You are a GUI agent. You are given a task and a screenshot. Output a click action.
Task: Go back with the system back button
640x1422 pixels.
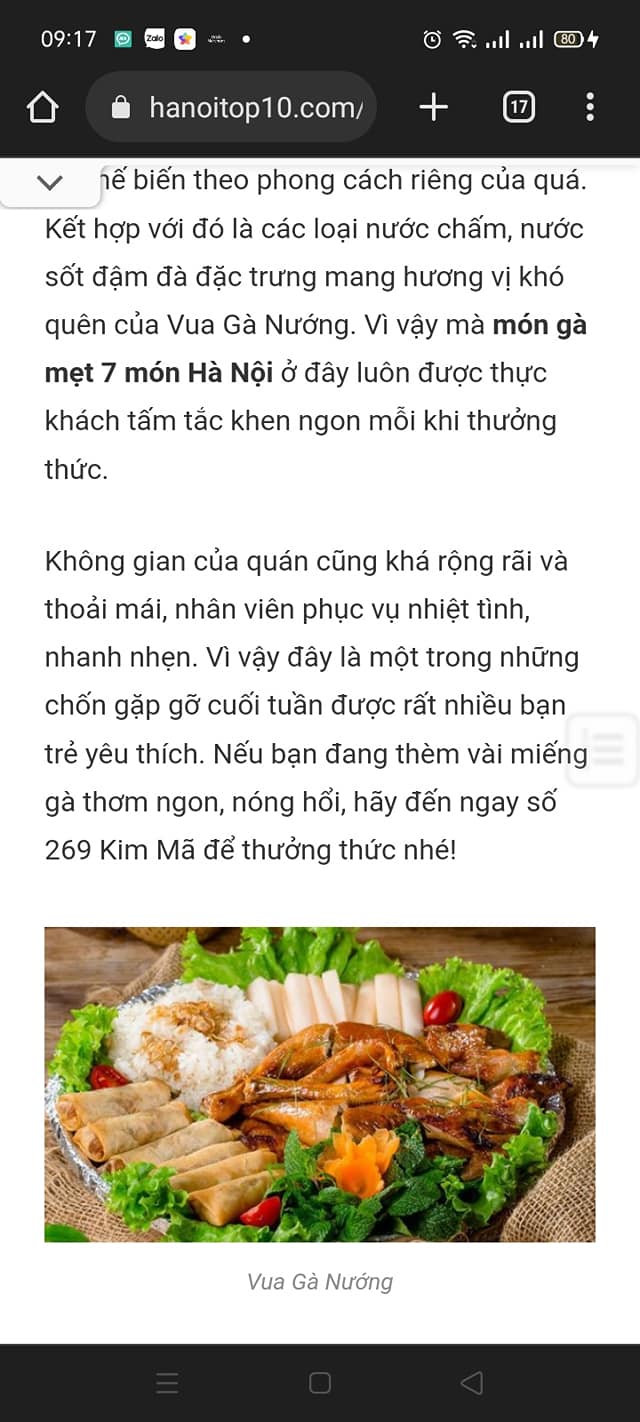point(471,1383)
